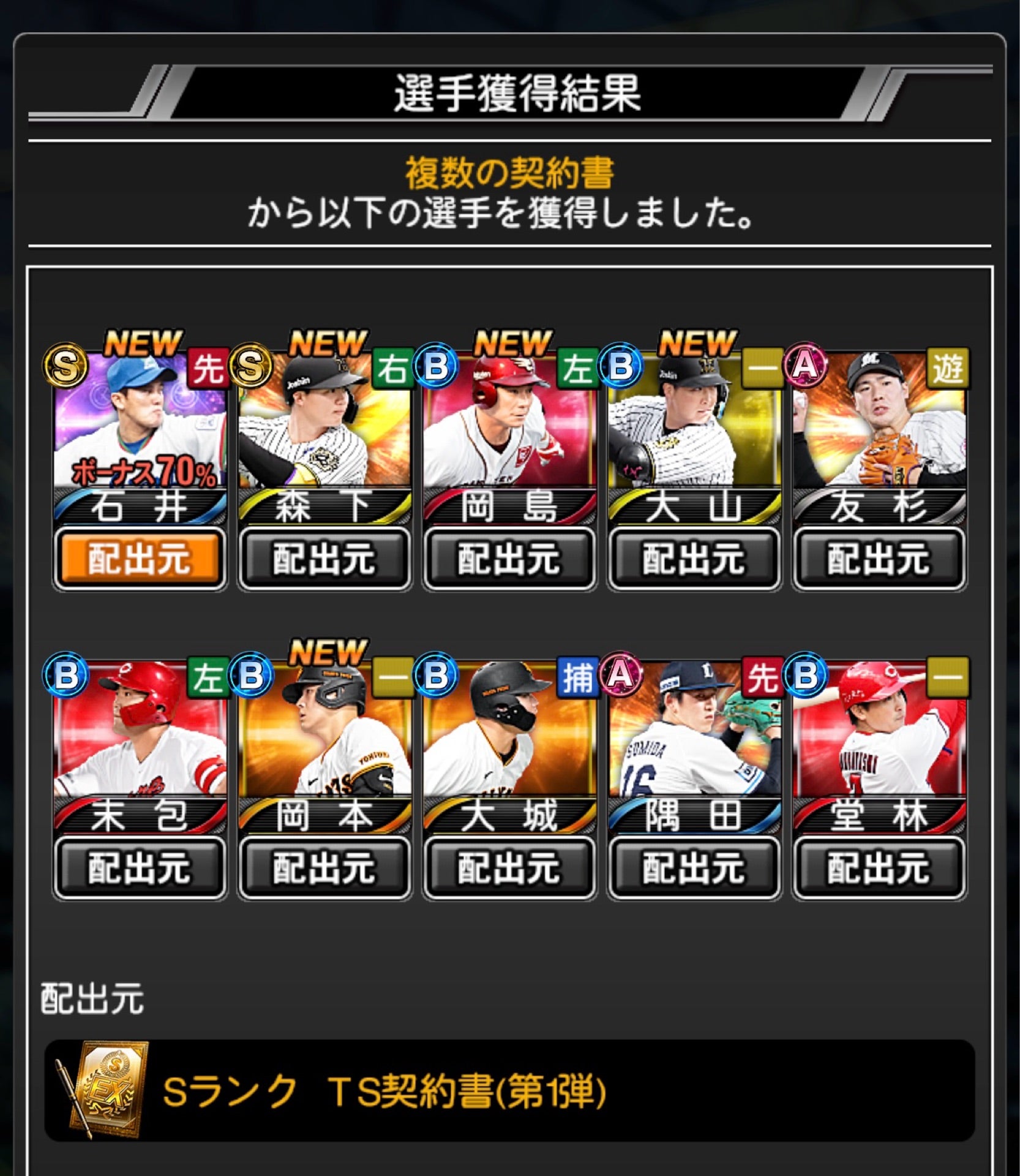Image resolution: width=1020 pixels, height=1176 pixels.
Task: Open the 複数の契約書 link
Action: click(x=510, y=173)
